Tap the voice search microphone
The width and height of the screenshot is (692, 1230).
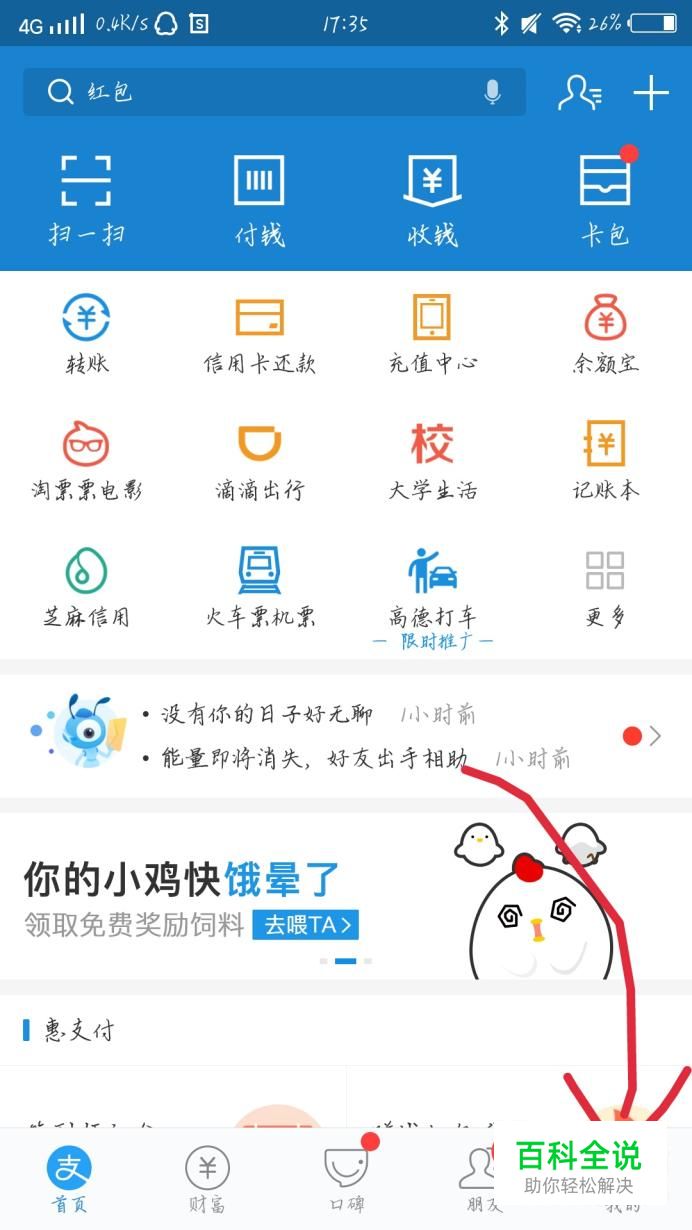point(492,93)
